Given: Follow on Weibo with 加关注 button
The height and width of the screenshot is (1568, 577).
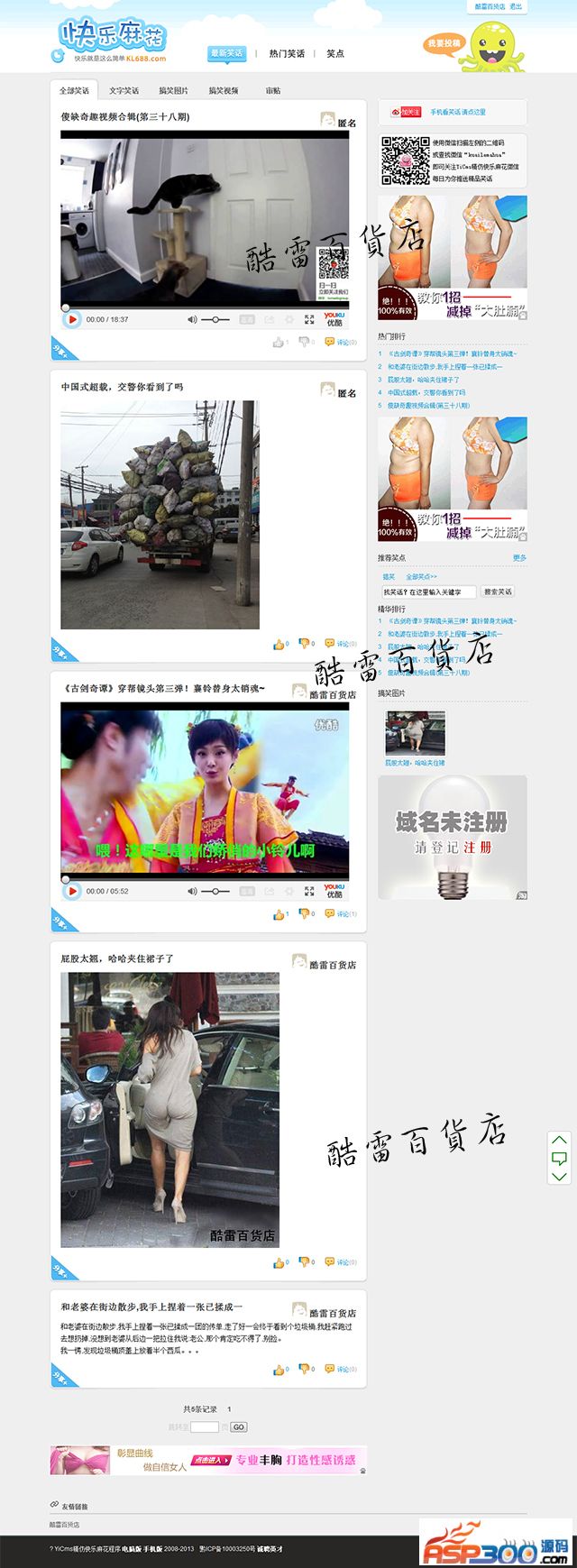Looking at the screenshot, I should [407, 112].
